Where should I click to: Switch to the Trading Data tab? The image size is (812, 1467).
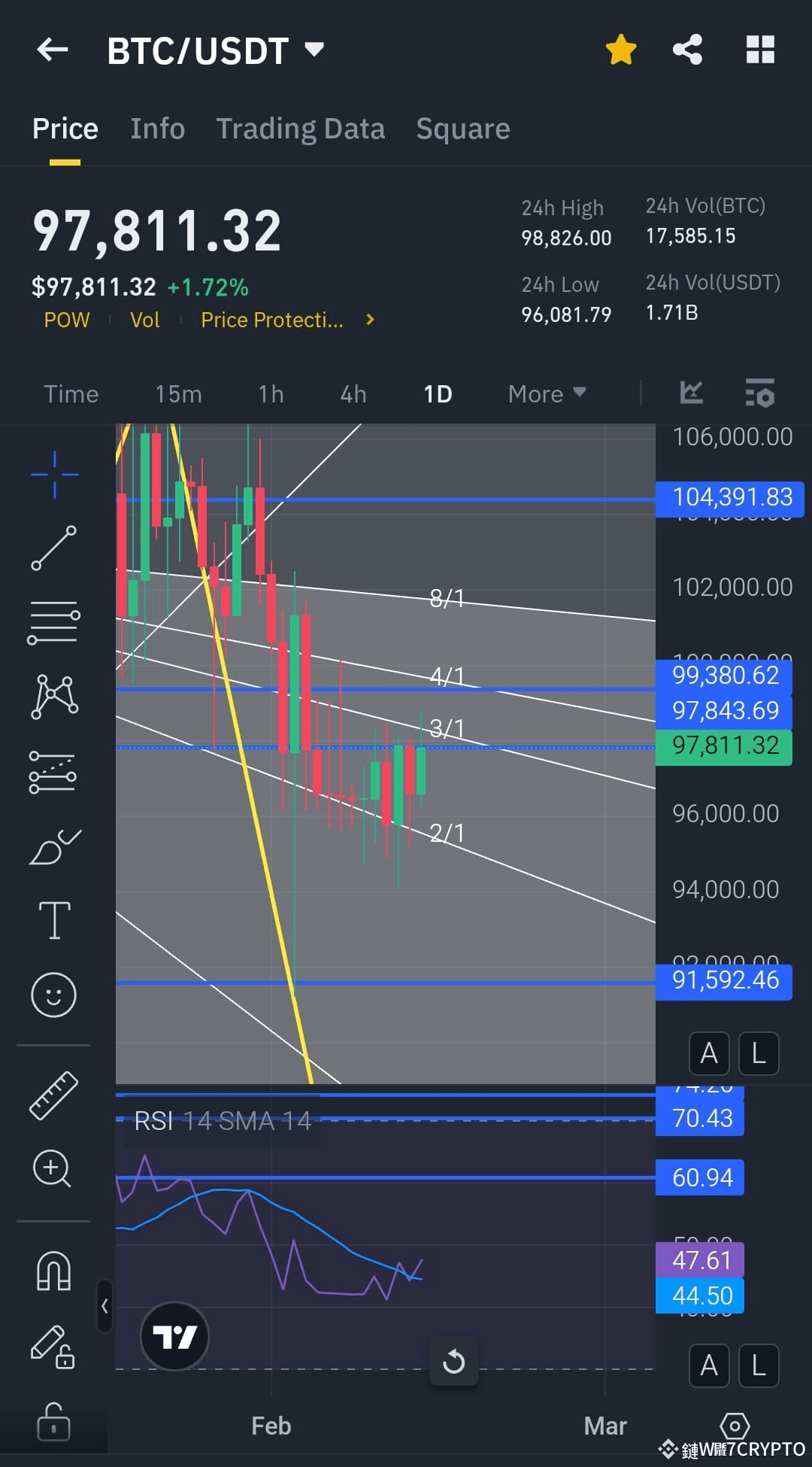[x=301, y=128]
